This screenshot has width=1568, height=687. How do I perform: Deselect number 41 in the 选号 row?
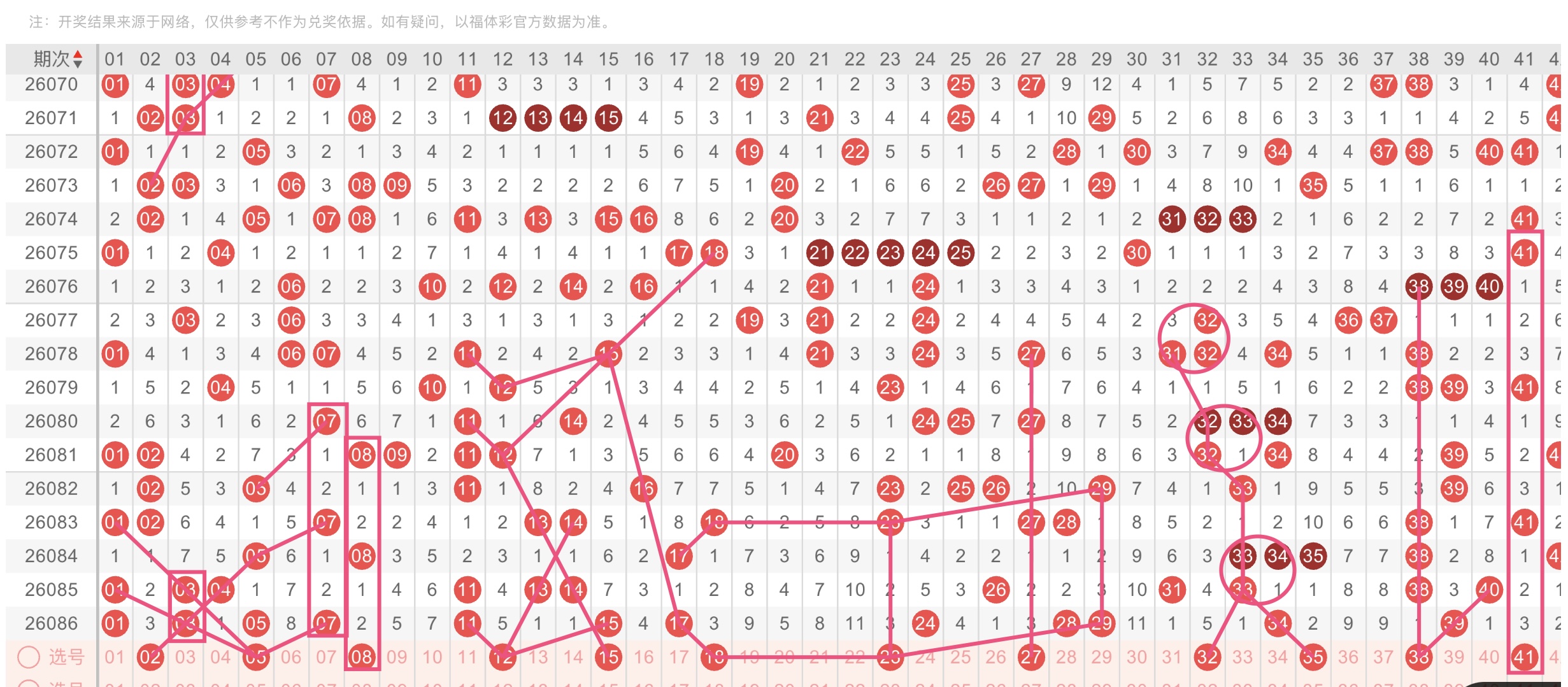(x=1524, y=657)
